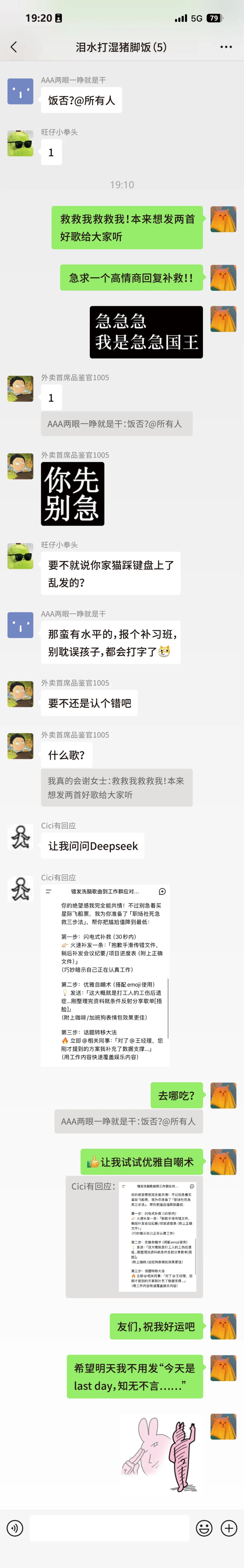The image size is (244, 1568).
Task: Switch to voice message input
Action: (x=14, y=1527)
